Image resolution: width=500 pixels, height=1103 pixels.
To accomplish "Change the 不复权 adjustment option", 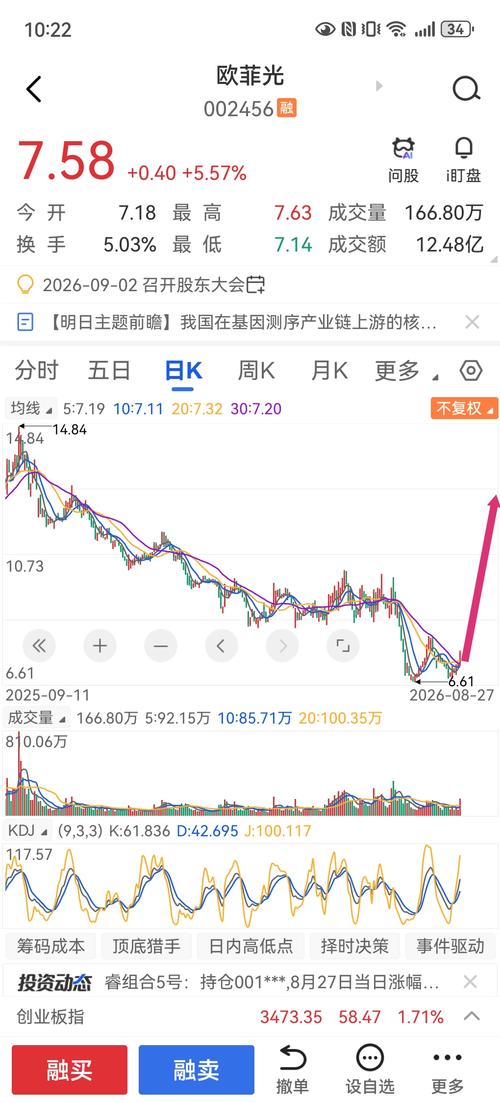I will pyautogui.click(x=464, y=408).
